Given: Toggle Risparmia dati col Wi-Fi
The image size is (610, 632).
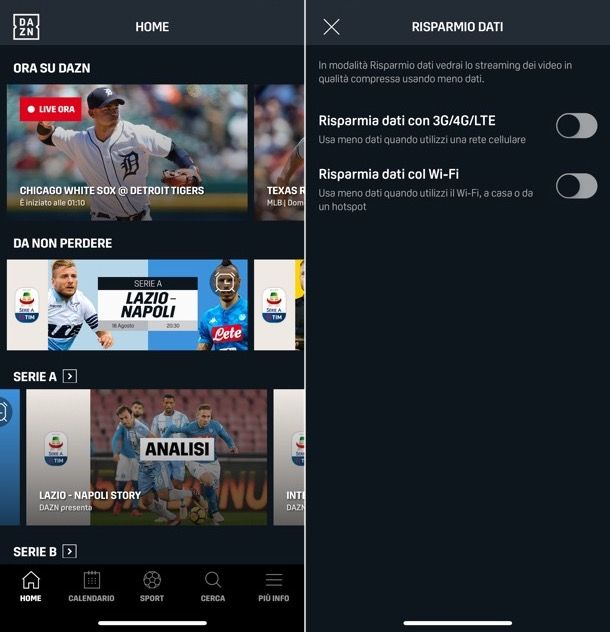Looking at the screenshot, I should pyautogui.click(x=576, y=185).
